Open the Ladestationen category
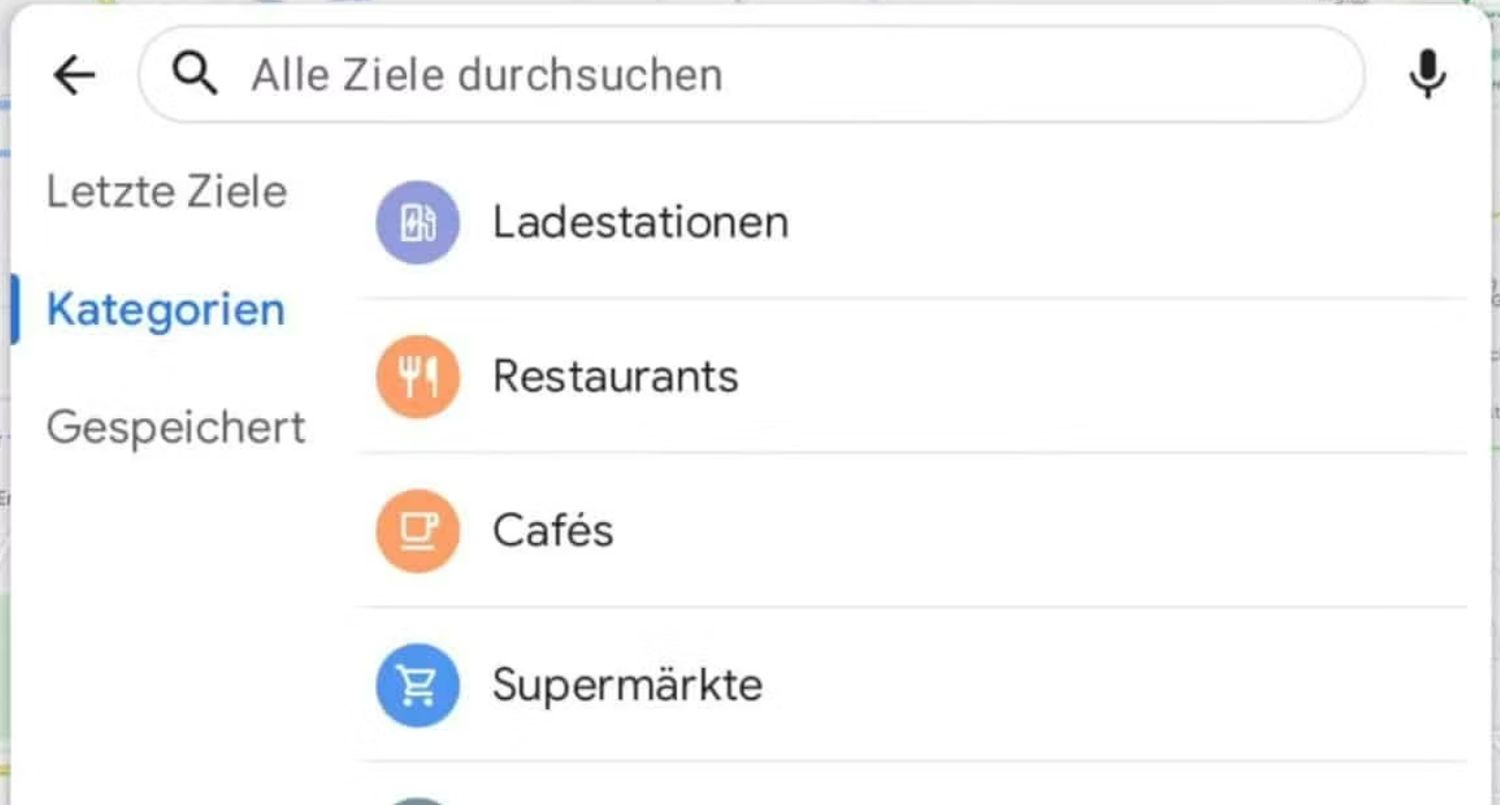 click(640, 222)
